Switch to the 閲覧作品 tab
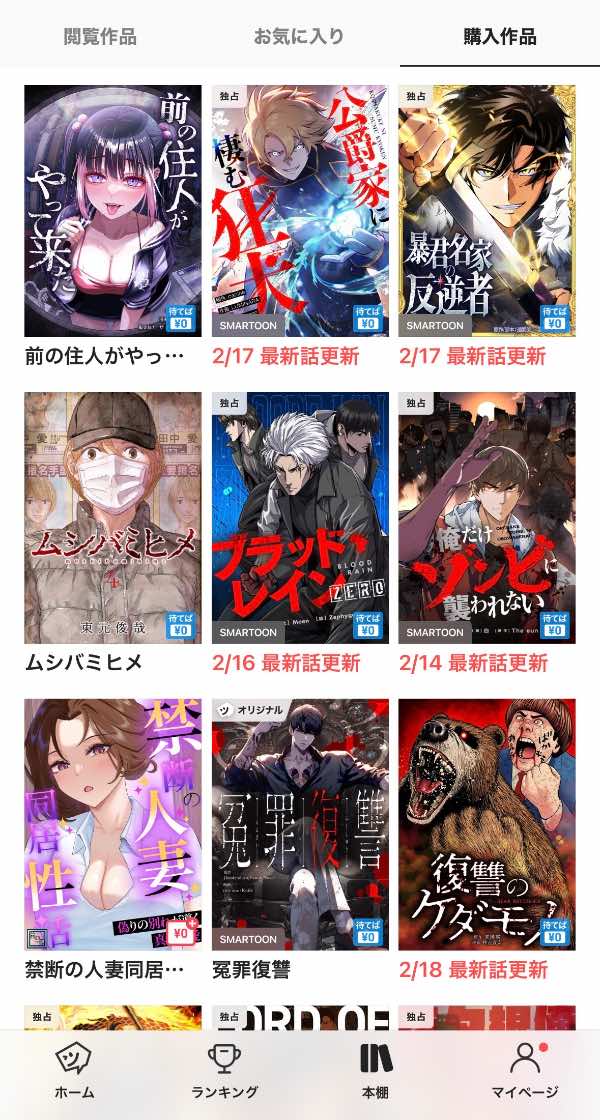Viewport: 600px width, 1120px height. click(x=100, y=37)
